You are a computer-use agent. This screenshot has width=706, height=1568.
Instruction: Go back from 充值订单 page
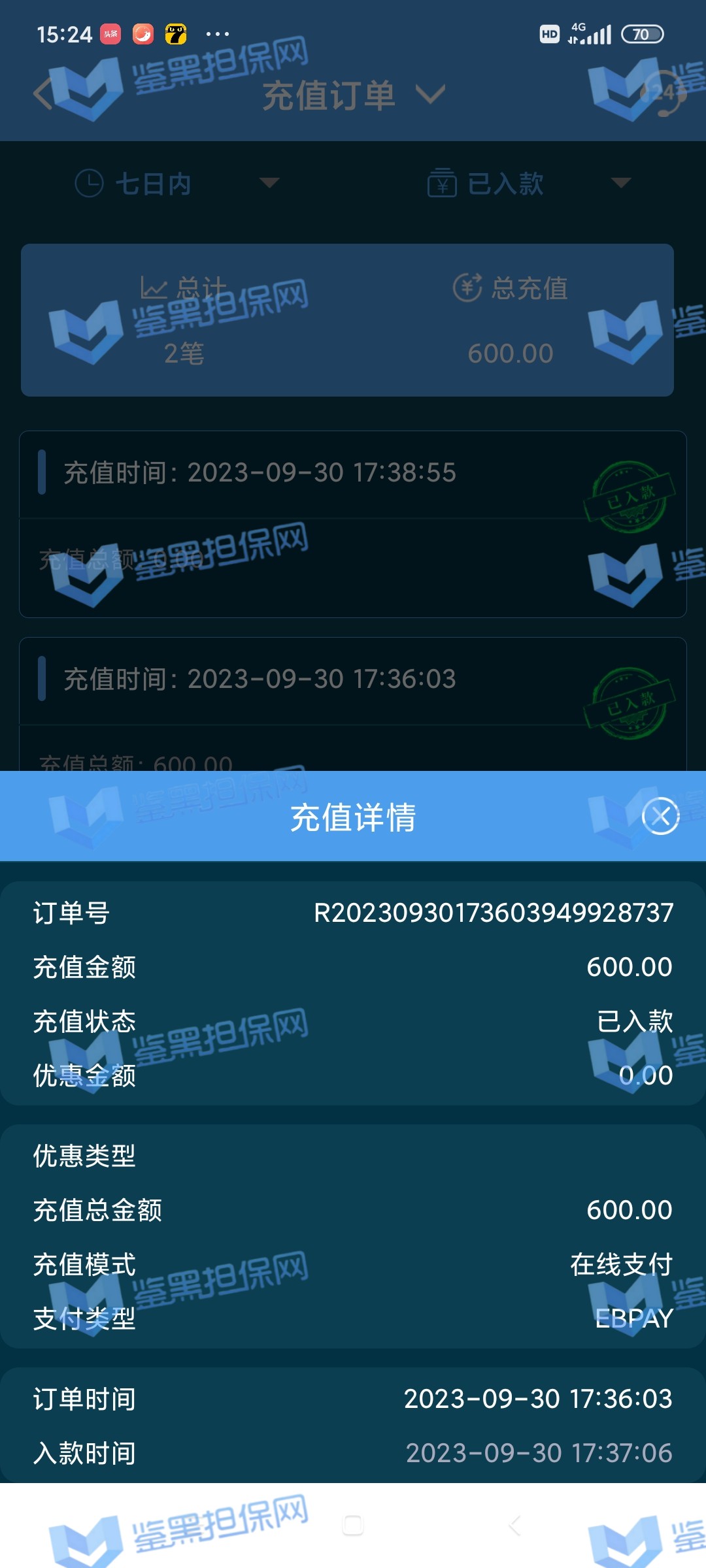[43, 94]
